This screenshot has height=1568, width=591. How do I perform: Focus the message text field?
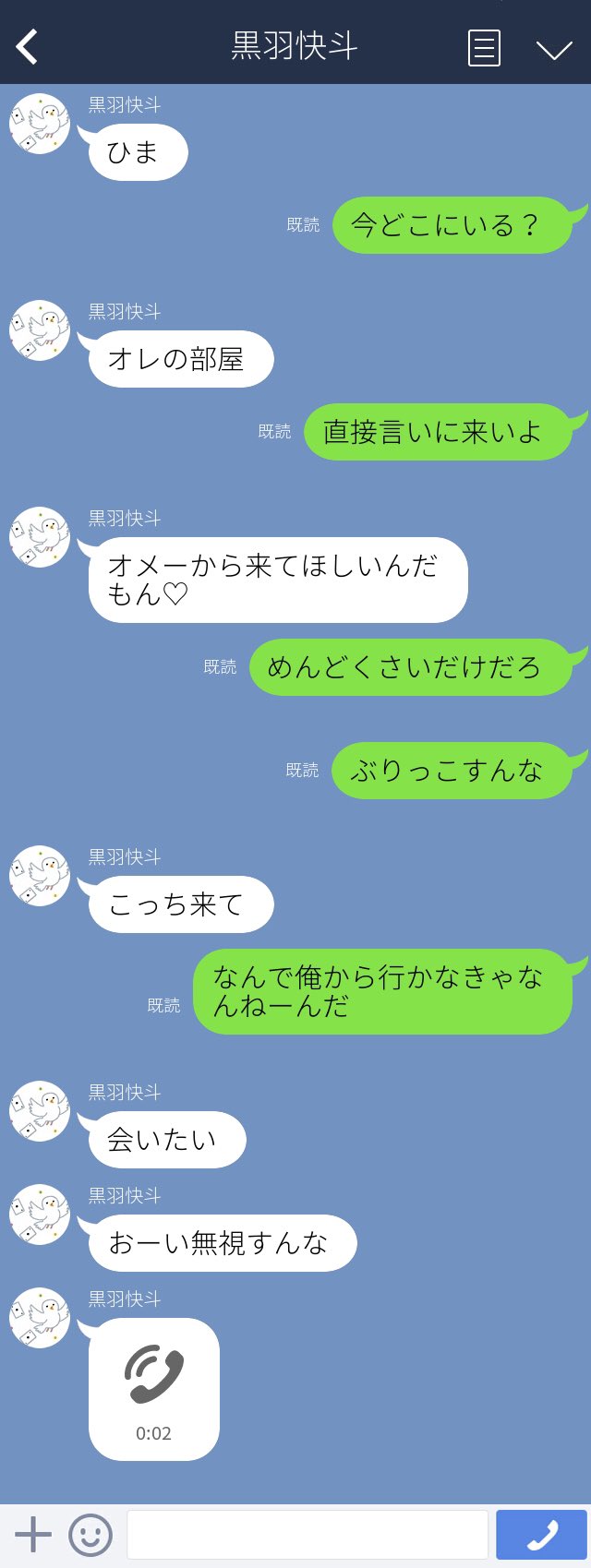pyautogui.click(x=307, y=1535)
